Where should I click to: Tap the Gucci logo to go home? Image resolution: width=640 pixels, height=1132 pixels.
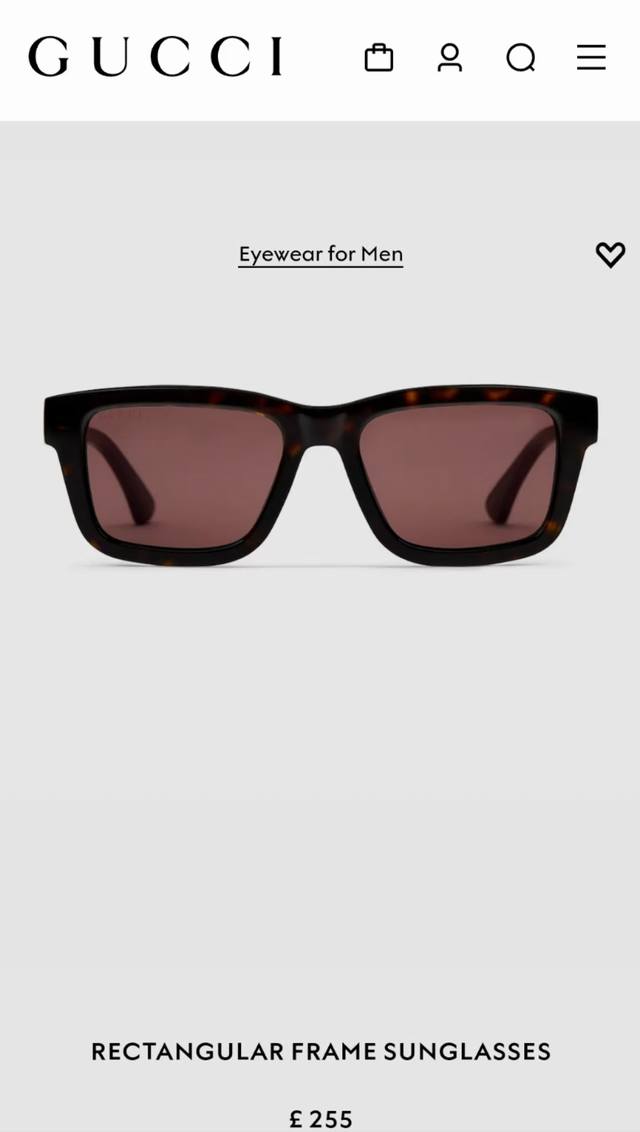pyautogui.click(x=156, y=57)
